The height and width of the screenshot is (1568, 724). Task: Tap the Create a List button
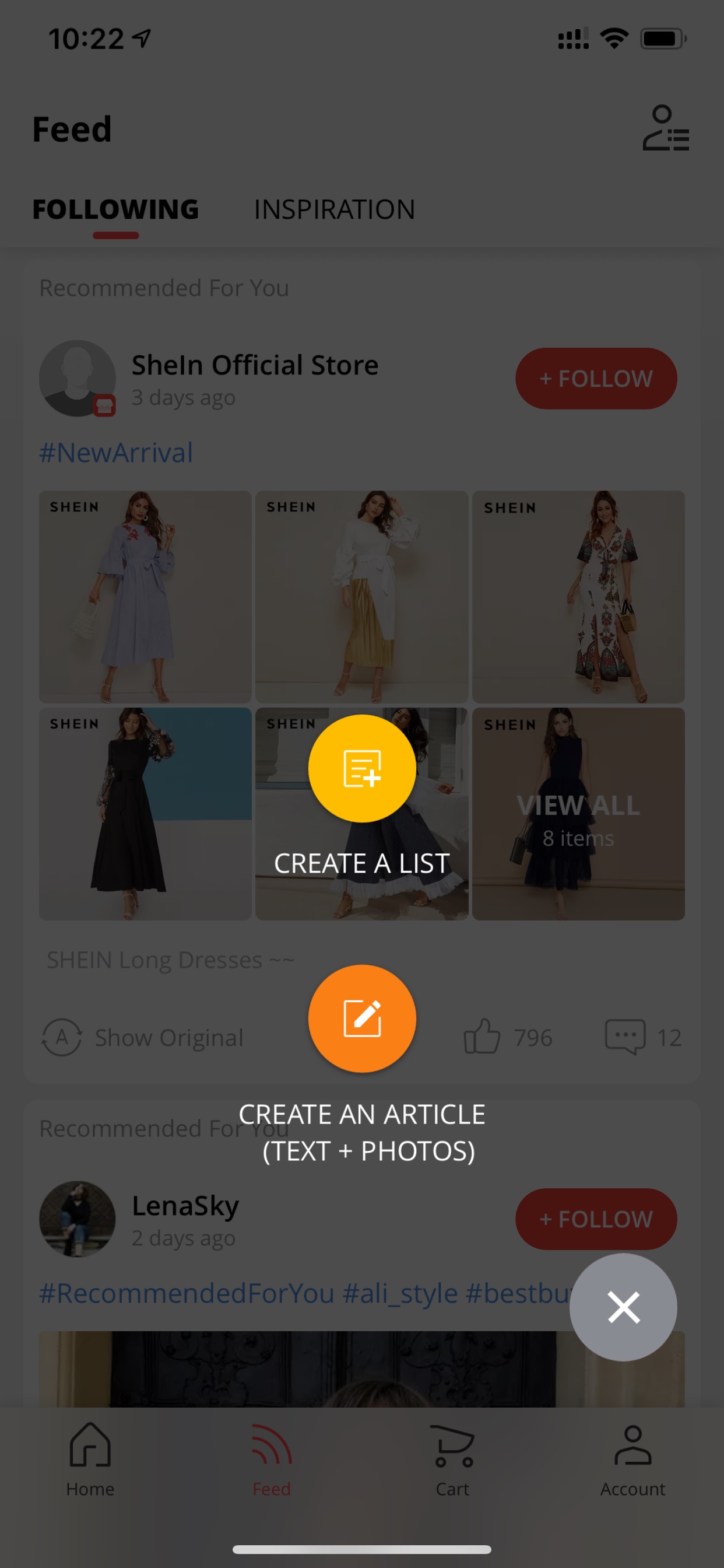coord(362,768)
